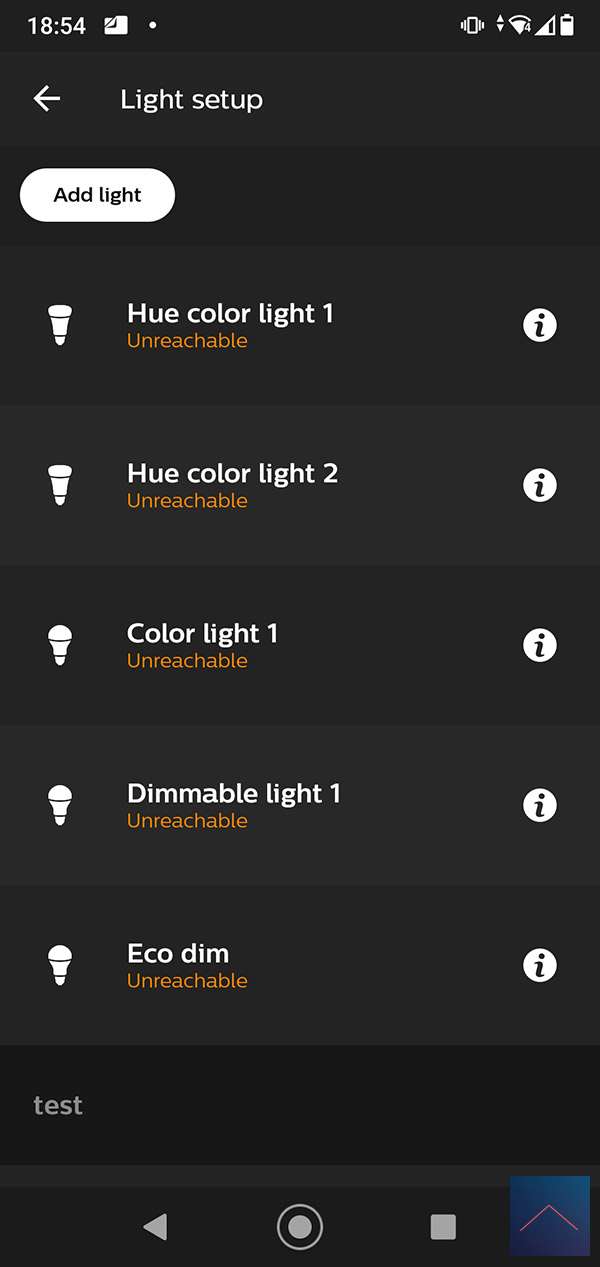Image resolution: width=600 pixels, height=1267 pixels.
Task: Open the Eco dim light row
Action: pos(187,965)
